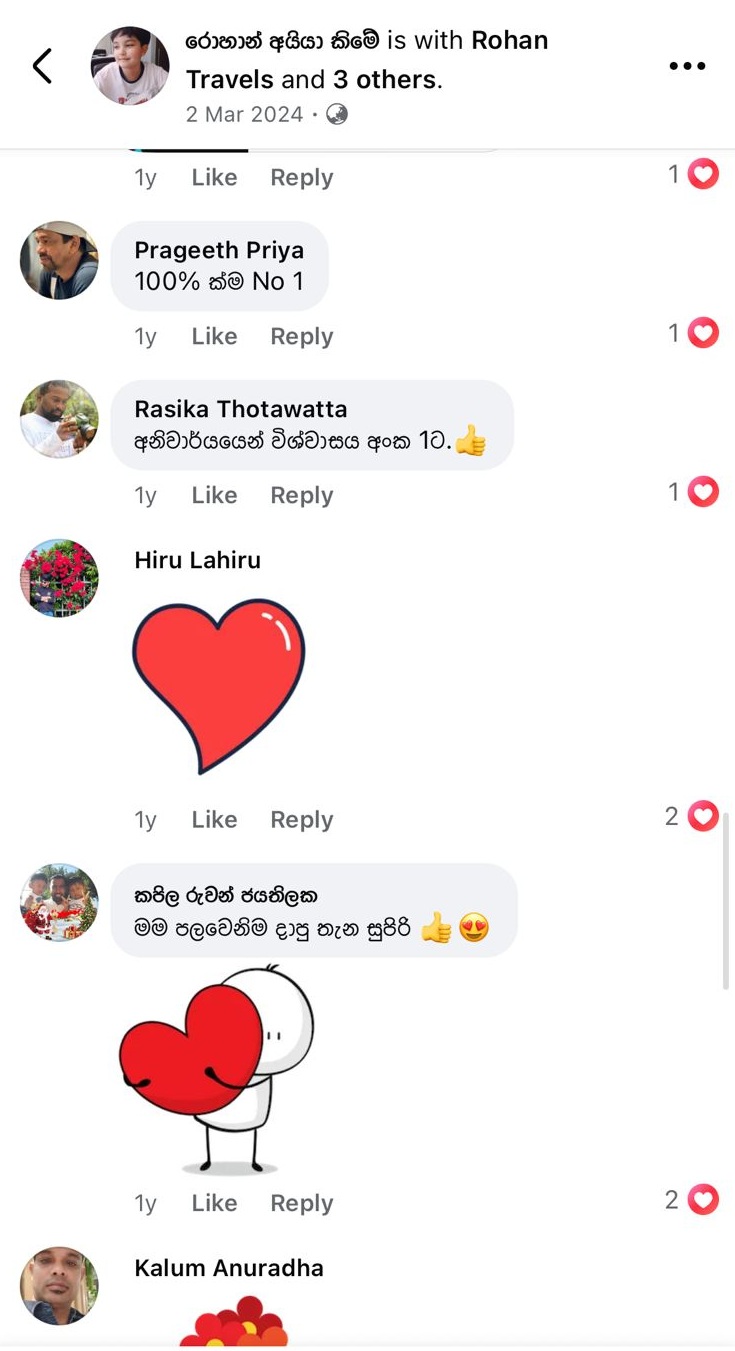View reactions on Rasika Thotawatta's comment
The width and height of the screenshot is (735, 1351).
694,492
